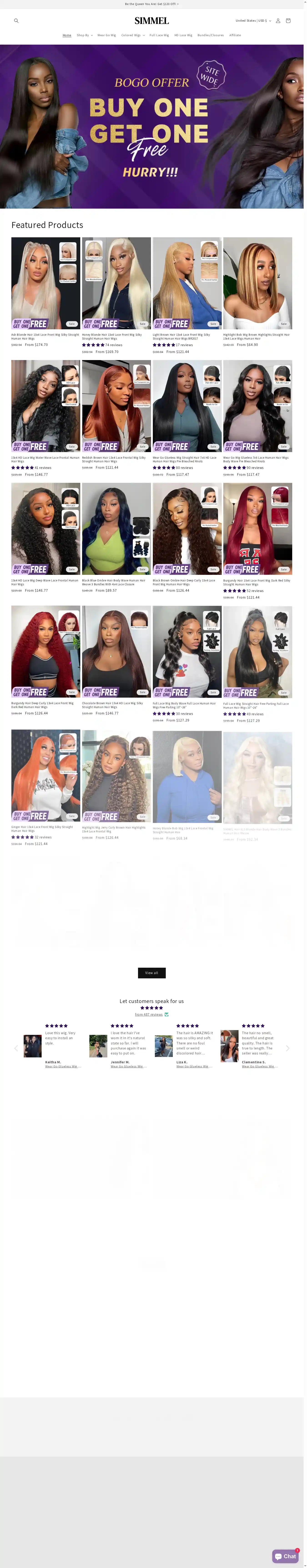The width and height of the screenshot is (307, 1568).
Task: Expand the Colored Wigs menu
Action: tap(133, 35)
